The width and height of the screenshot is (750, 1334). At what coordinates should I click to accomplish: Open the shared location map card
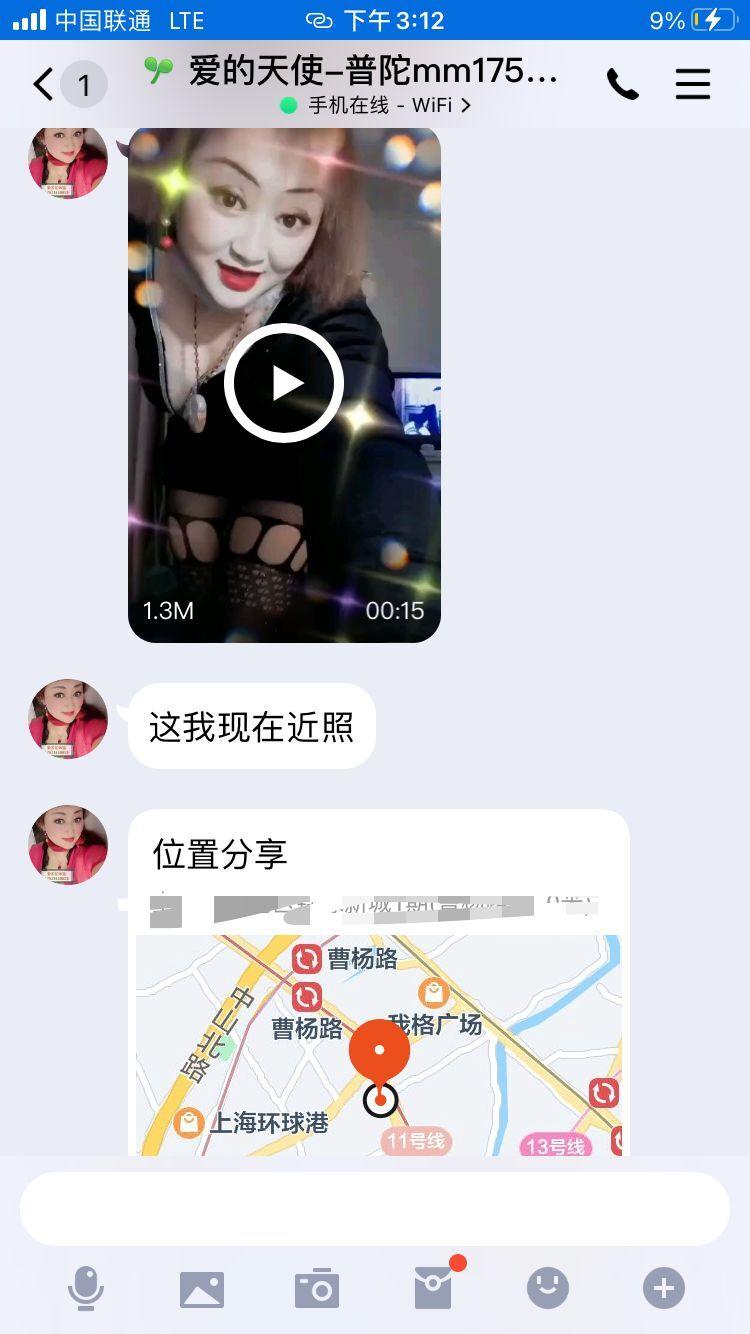coord(378,1040)
